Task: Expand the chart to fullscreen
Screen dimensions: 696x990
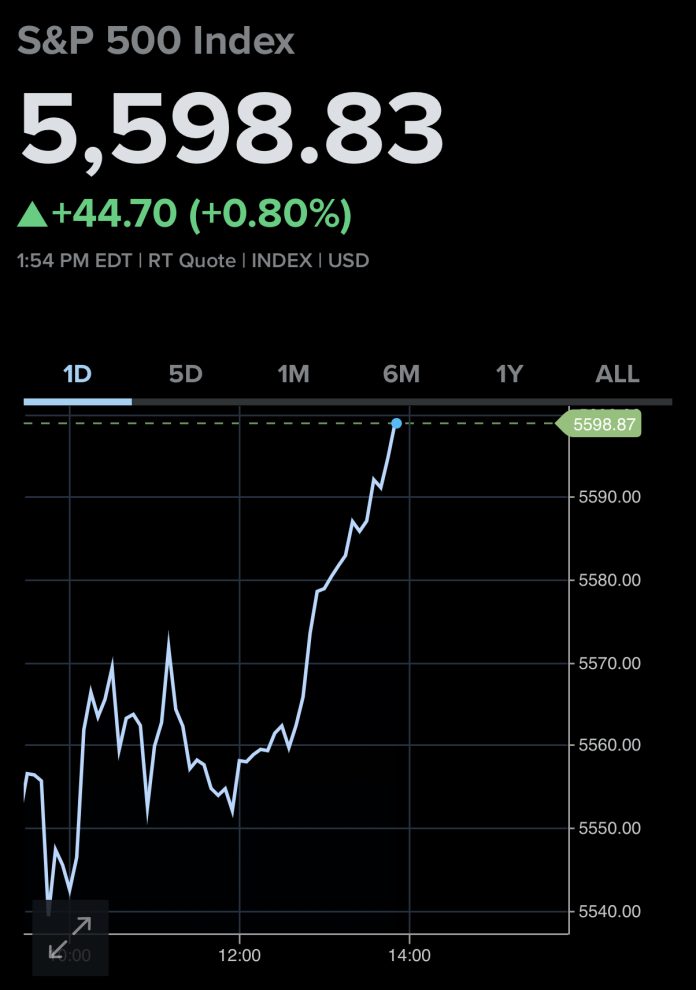Action: pyautogui.click(x=70, y=937)
